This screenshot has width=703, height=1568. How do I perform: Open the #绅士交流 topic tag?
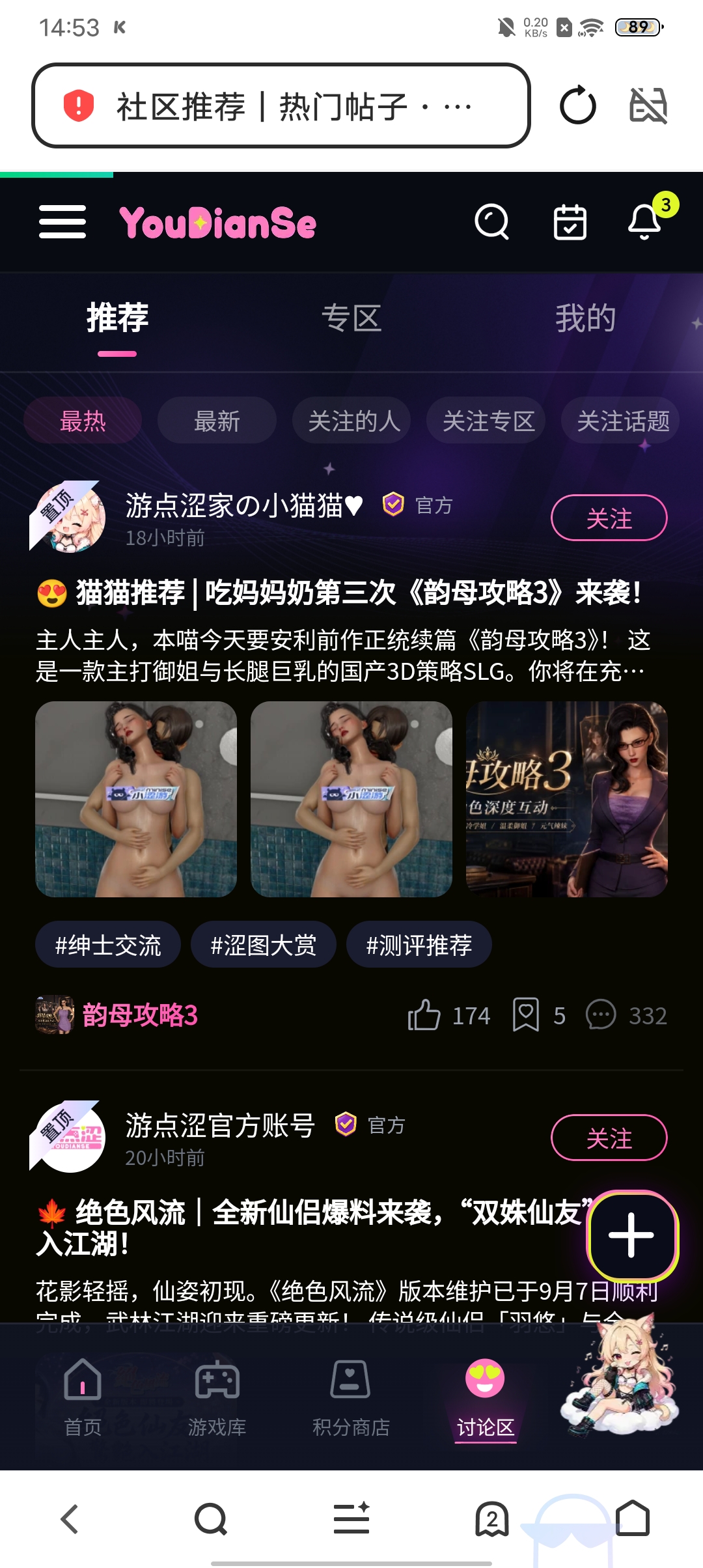(108, 945)
